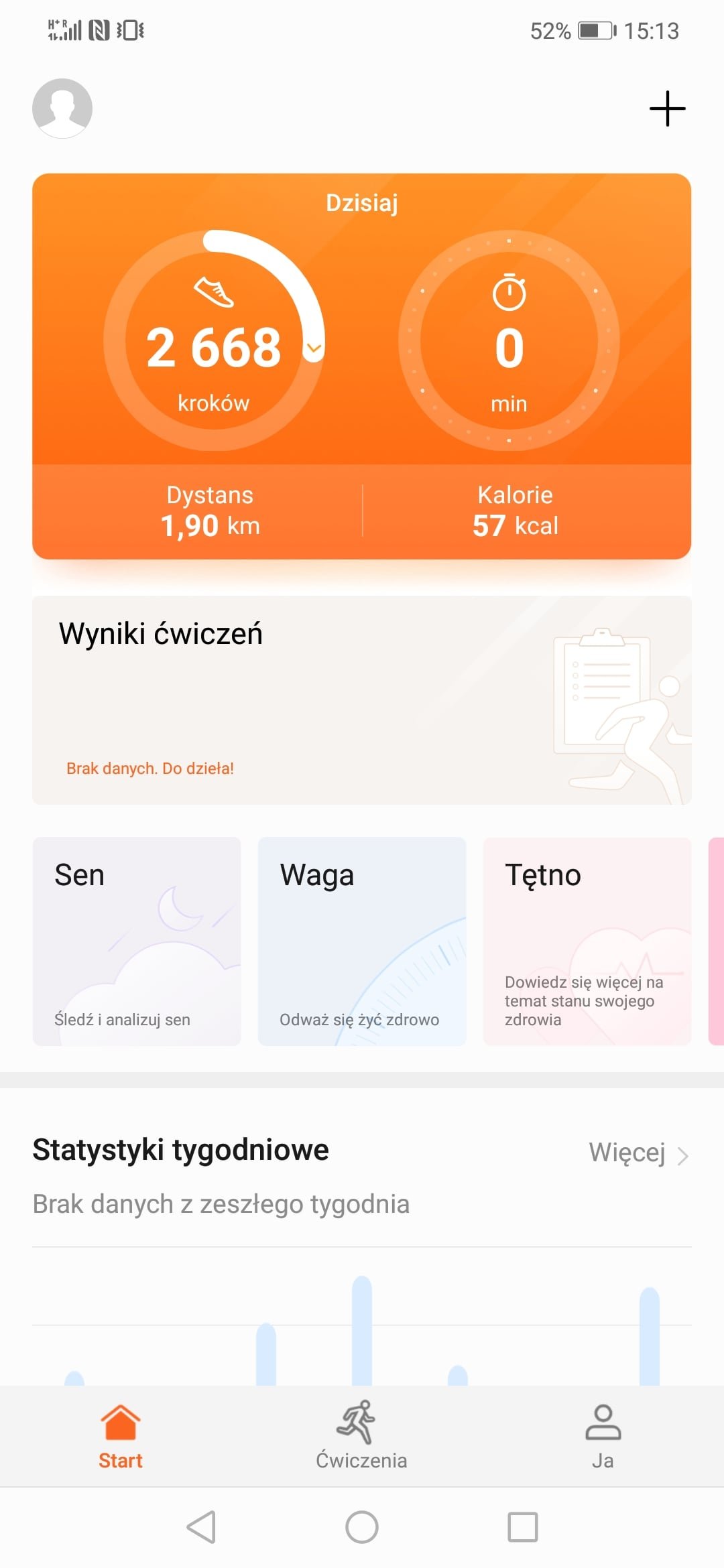The height and width of the screenshot is (1568, 724).
Task: Open today's steps ring showing 2 668 kroków
Action: 214,340
